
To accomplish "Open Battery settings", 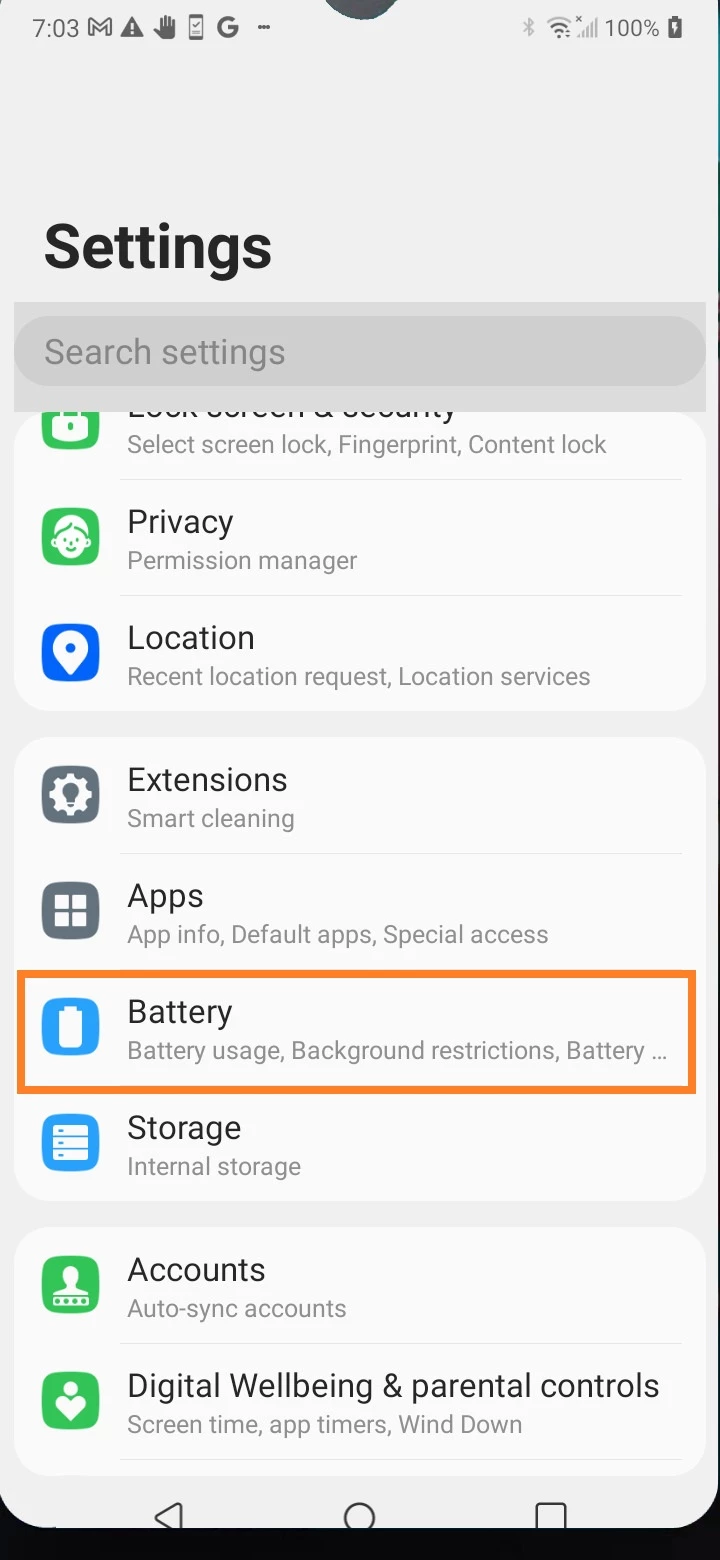I will [360, 1028].
